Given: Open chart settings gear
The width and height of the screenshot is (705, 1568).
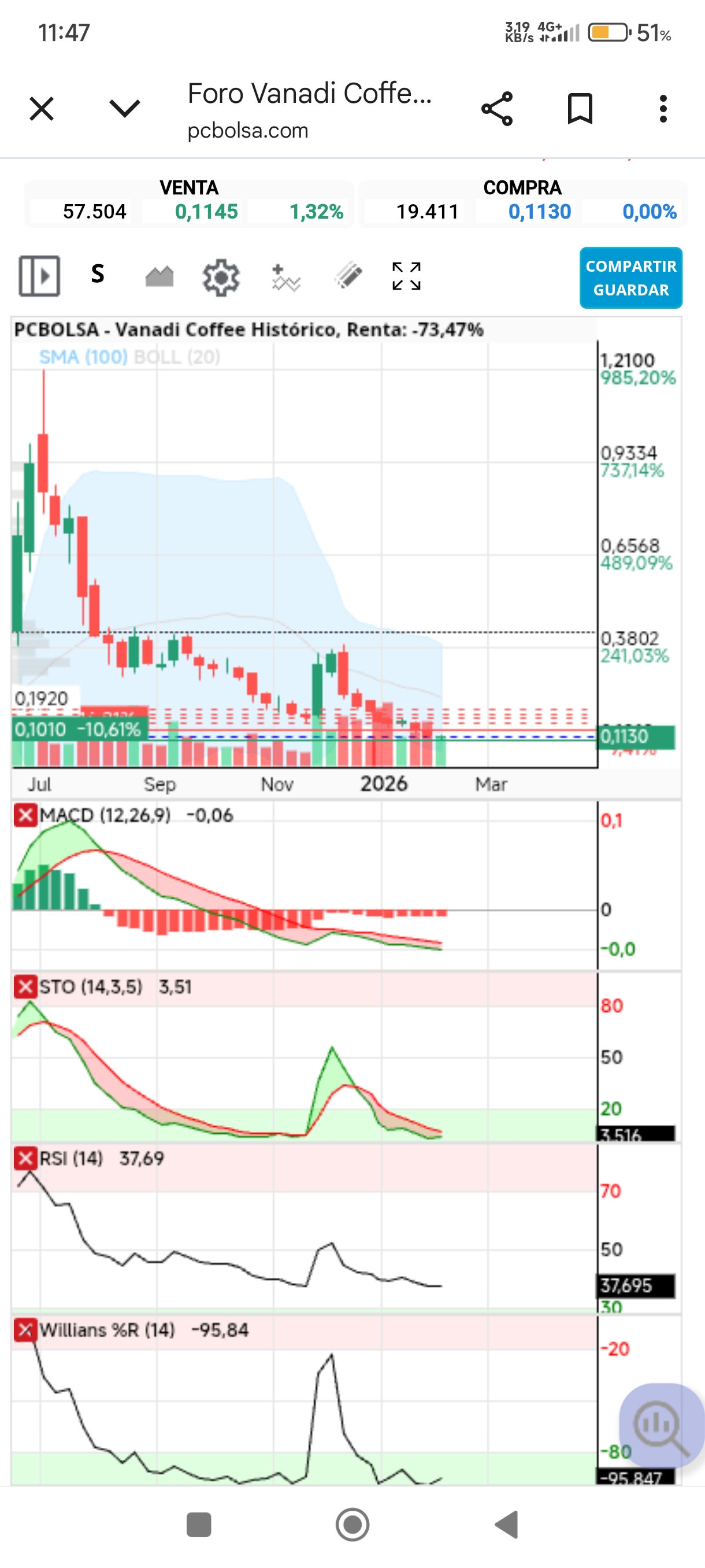Looking at the screenshot, I should point(221,278).
